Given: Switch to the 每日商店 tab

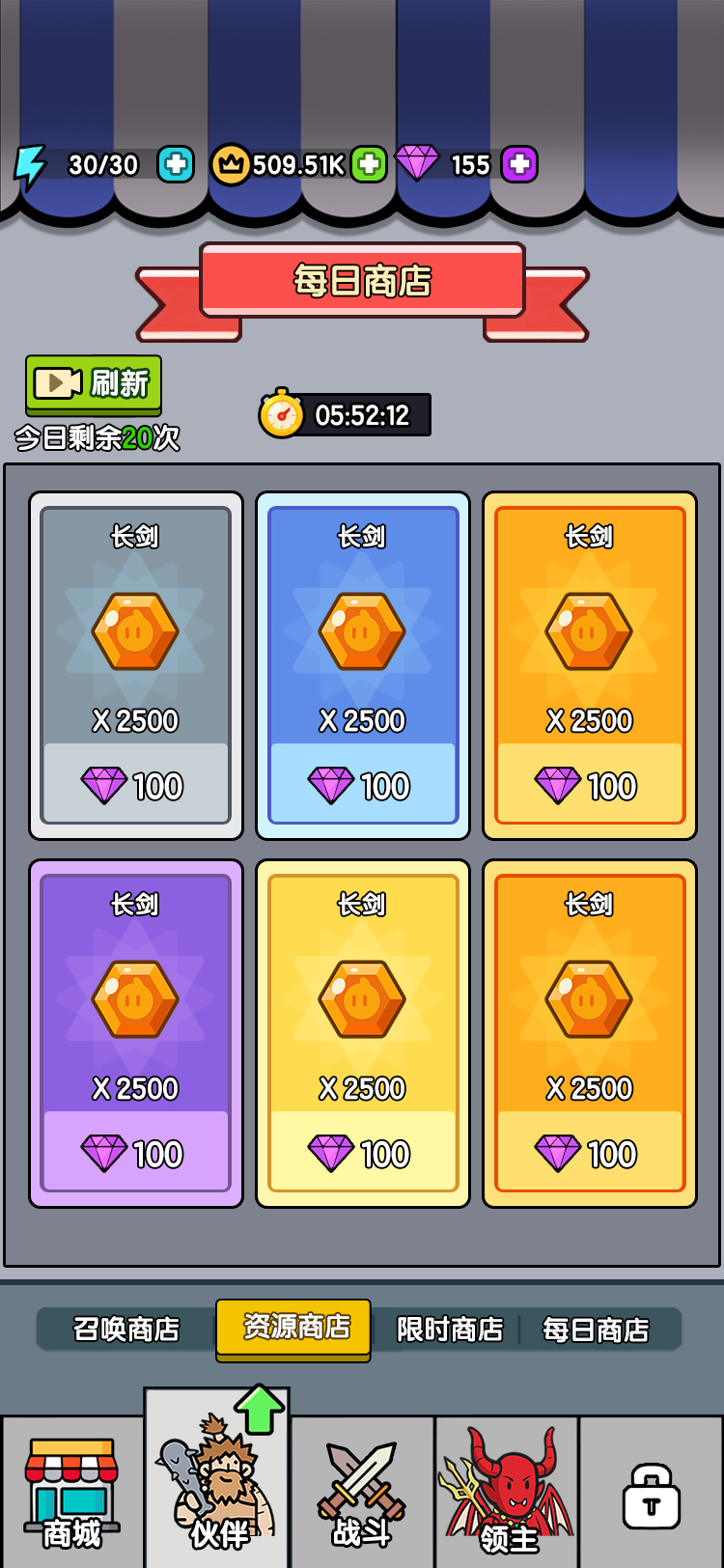Looking at the screenshot, I should 596,1330.
